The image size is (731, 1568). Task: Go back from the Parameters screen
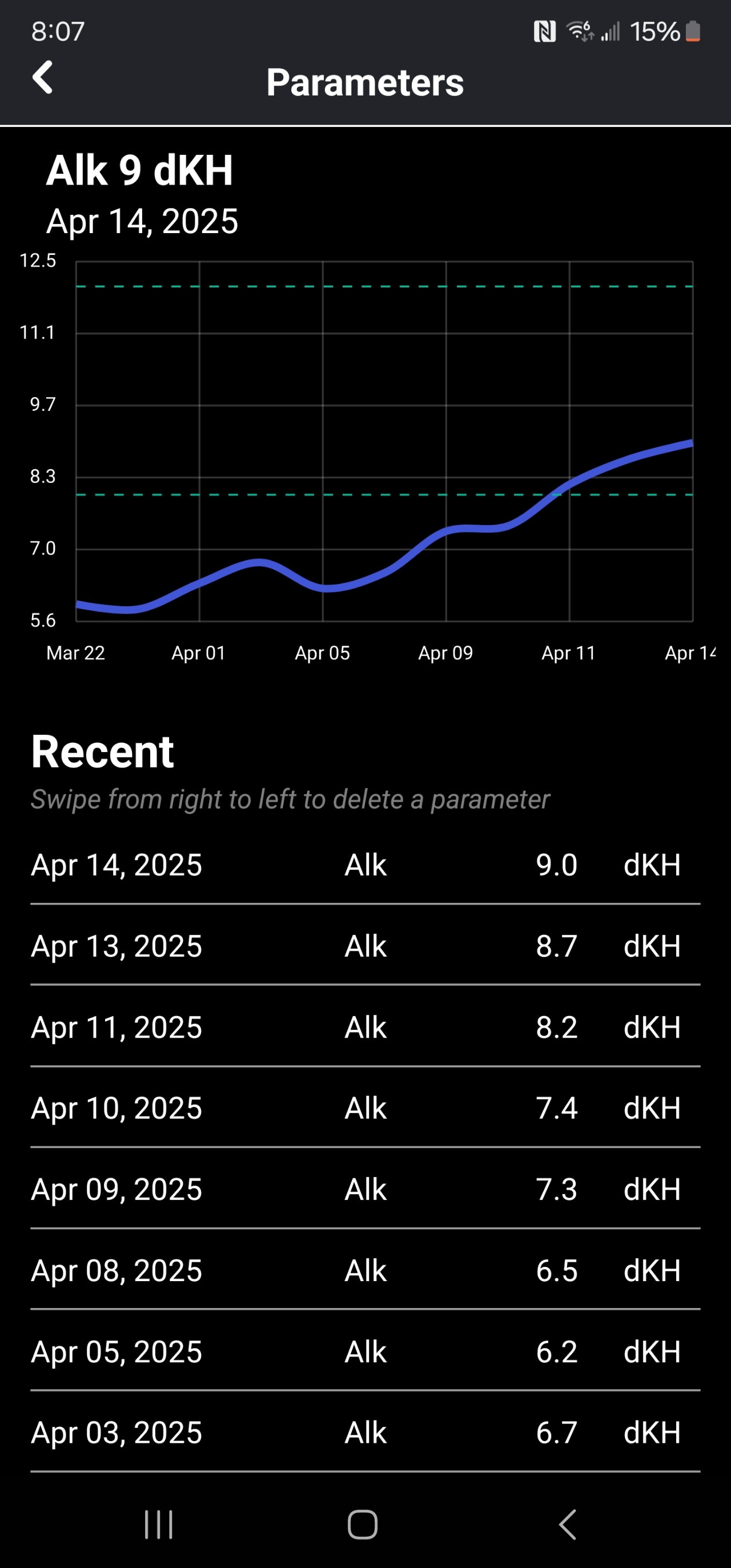(43, 78)
